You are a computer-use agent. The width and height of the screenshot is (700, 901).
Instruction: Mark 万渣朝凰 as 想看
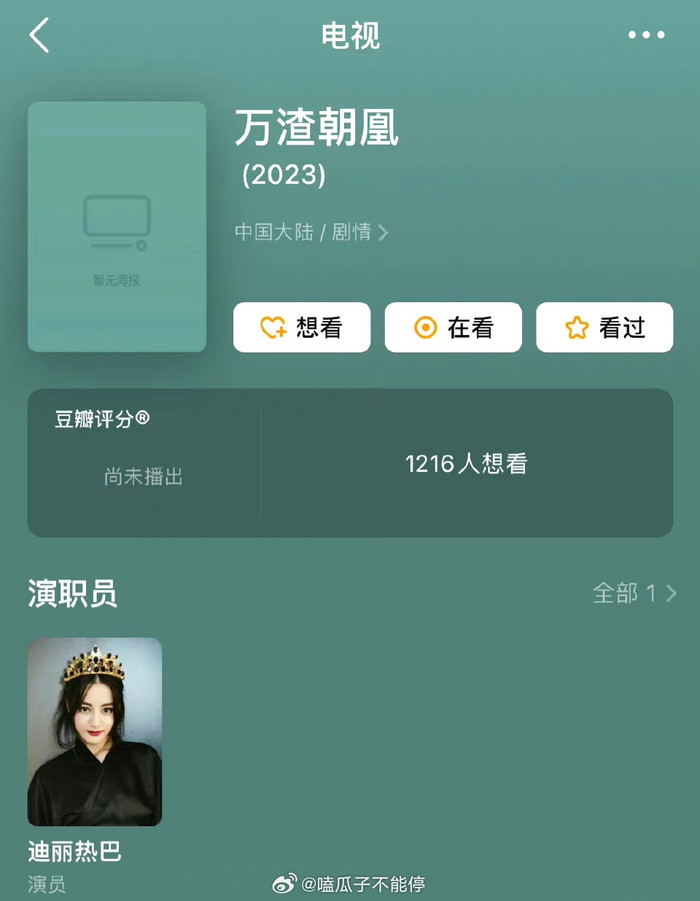coord(302,328)
